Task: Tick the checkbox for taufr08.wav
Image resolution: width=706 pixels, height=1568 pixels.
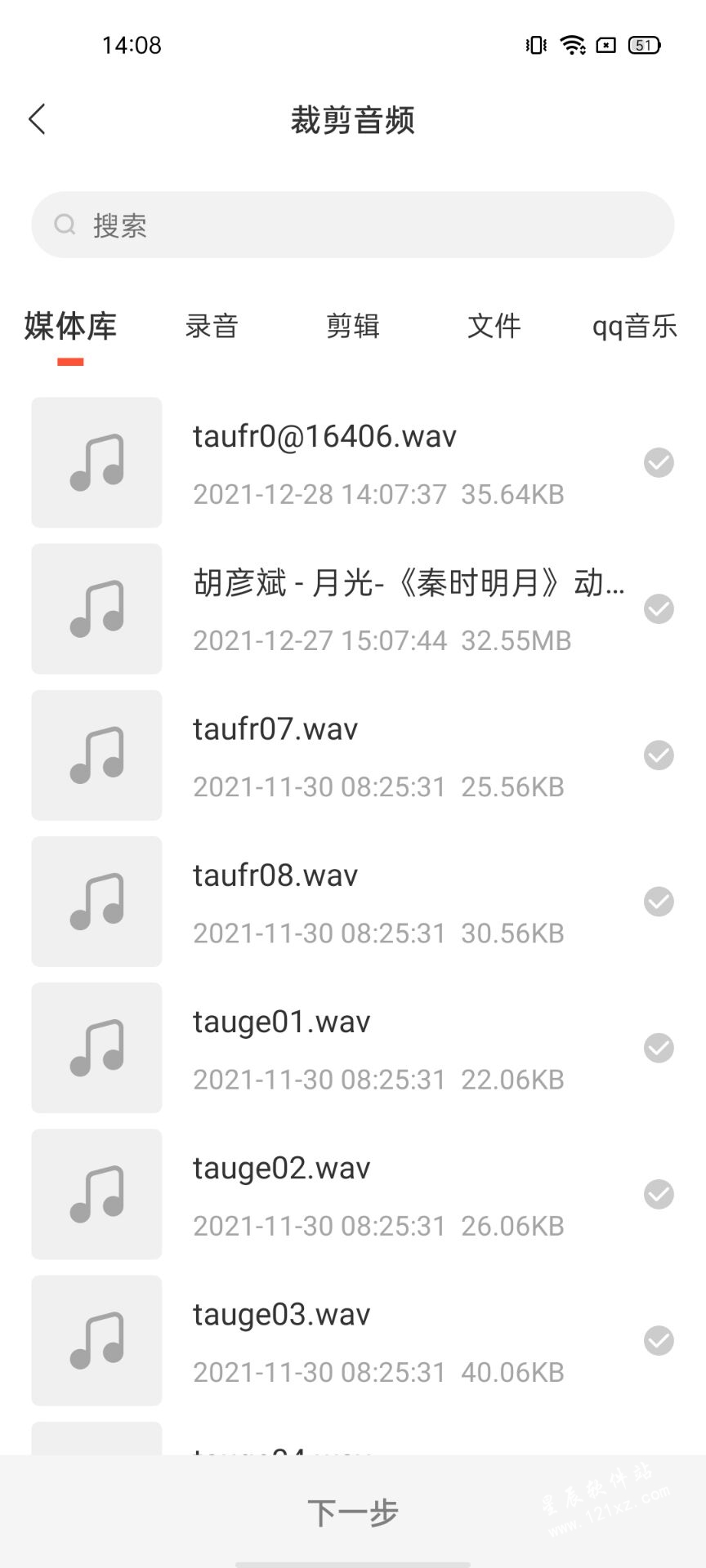Action: coord(659,902)
